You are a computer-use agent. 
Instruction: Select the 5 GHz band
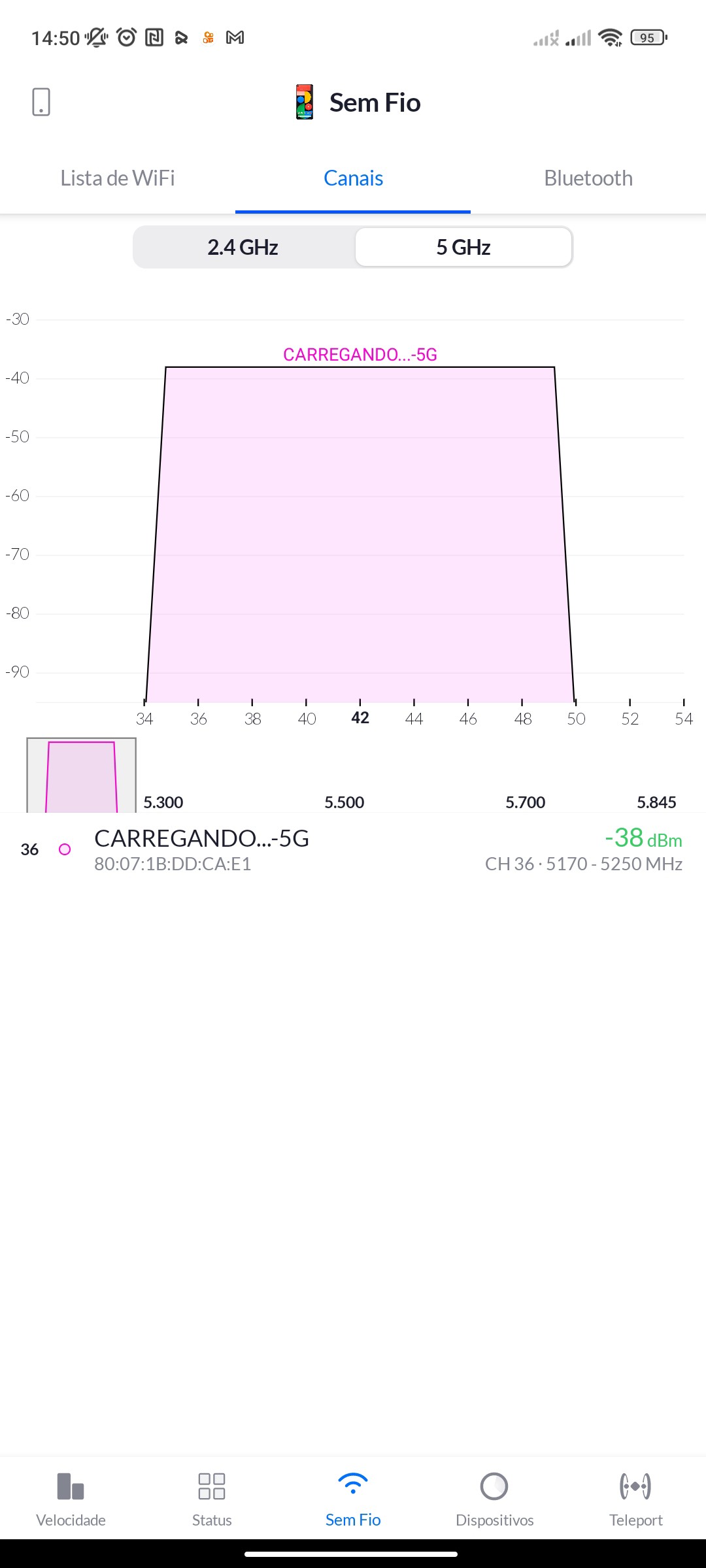coord(463,248)
